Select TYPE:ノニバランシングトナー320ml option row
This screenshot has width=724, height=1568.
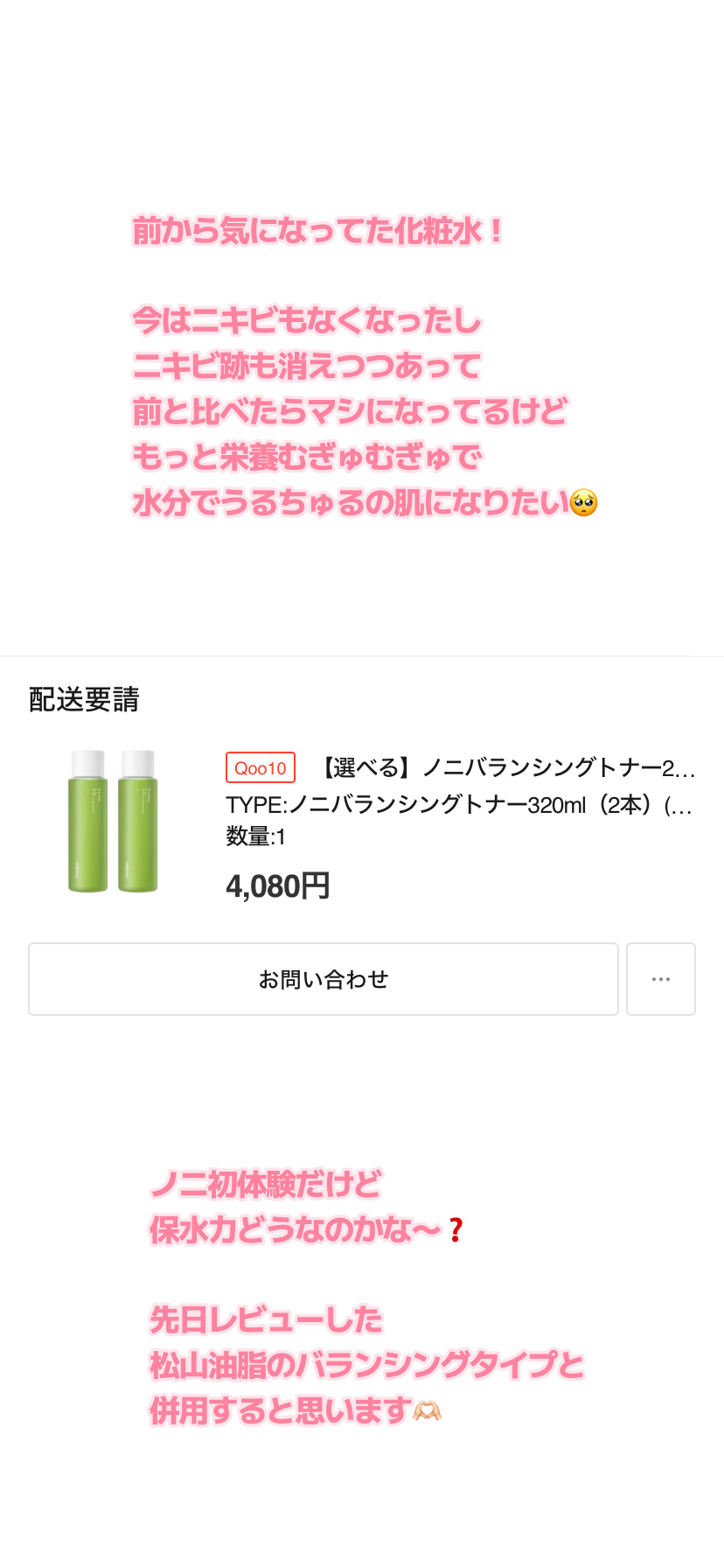tap(459, 806)
